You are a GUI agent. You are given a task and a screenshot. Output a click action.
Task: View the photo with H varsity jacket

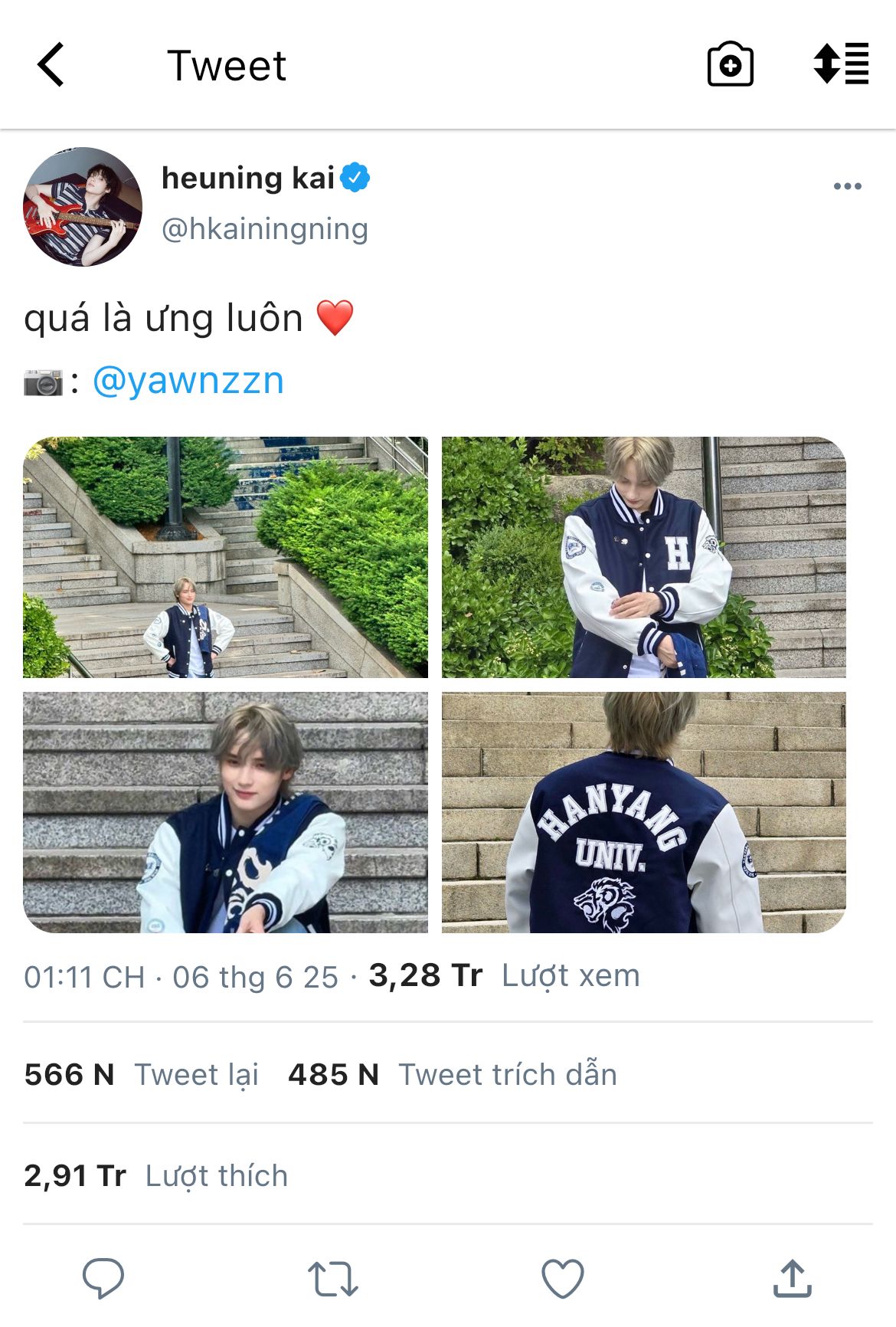tap(644, 557)
